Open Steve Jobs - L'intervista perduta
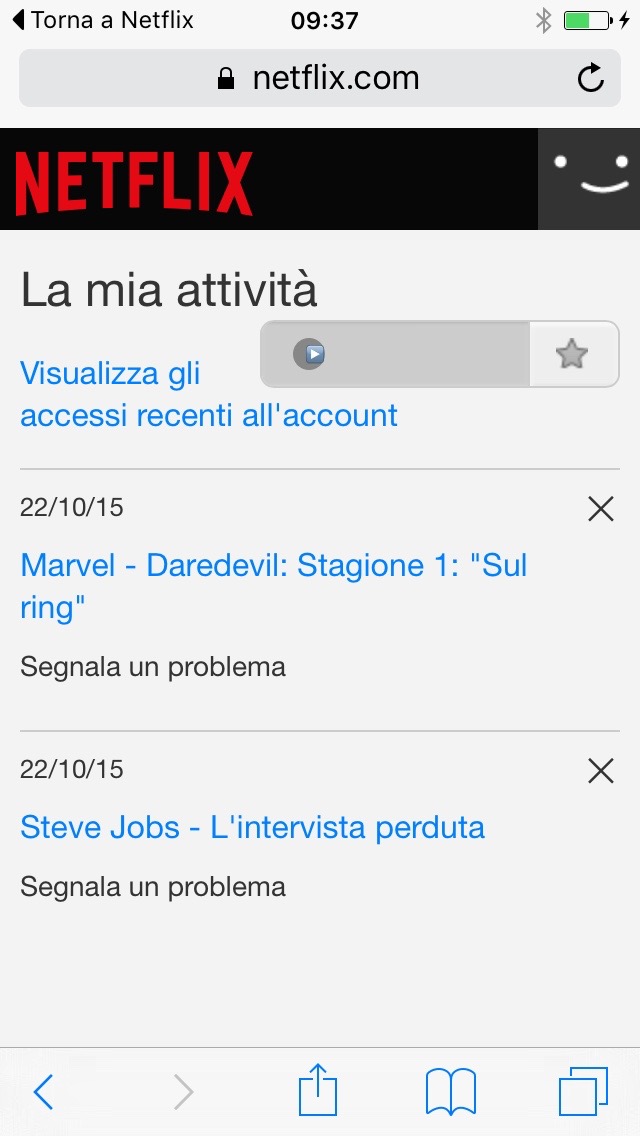The height and width of the screenshot is (1136, 640). 252,828
